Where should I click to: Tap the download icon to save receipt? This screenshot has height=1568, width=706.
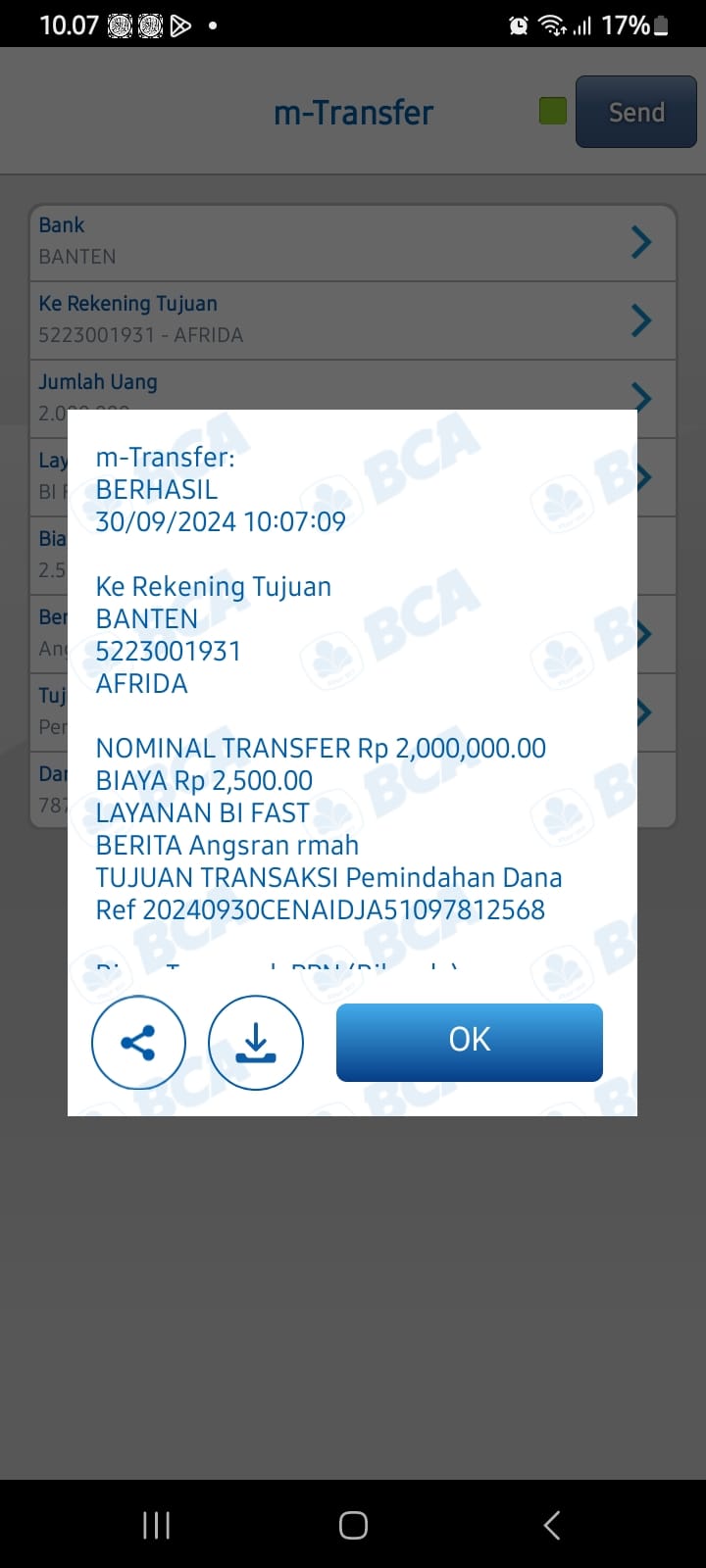tap(257, 1042)
